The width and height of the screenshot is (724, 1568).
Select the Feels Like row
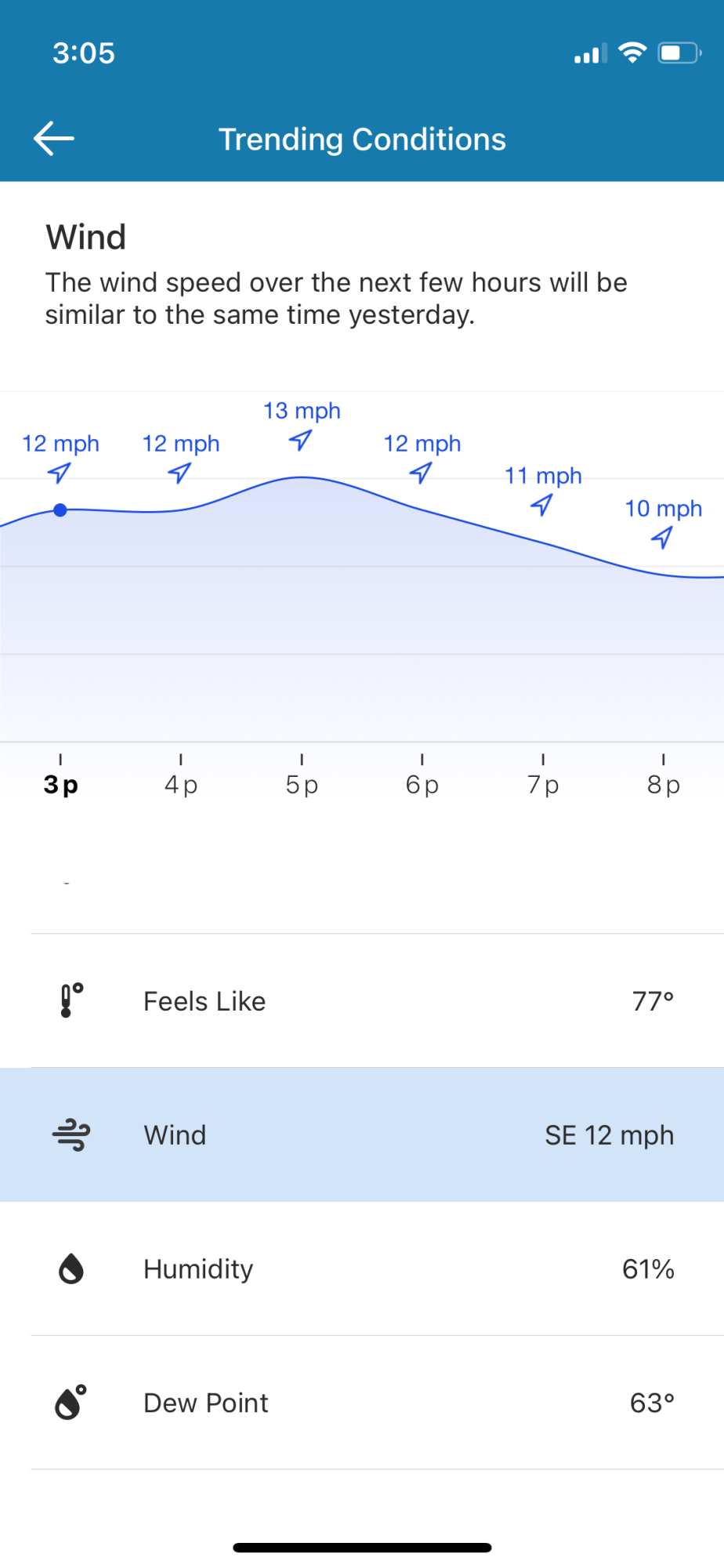pos(362,1001)
